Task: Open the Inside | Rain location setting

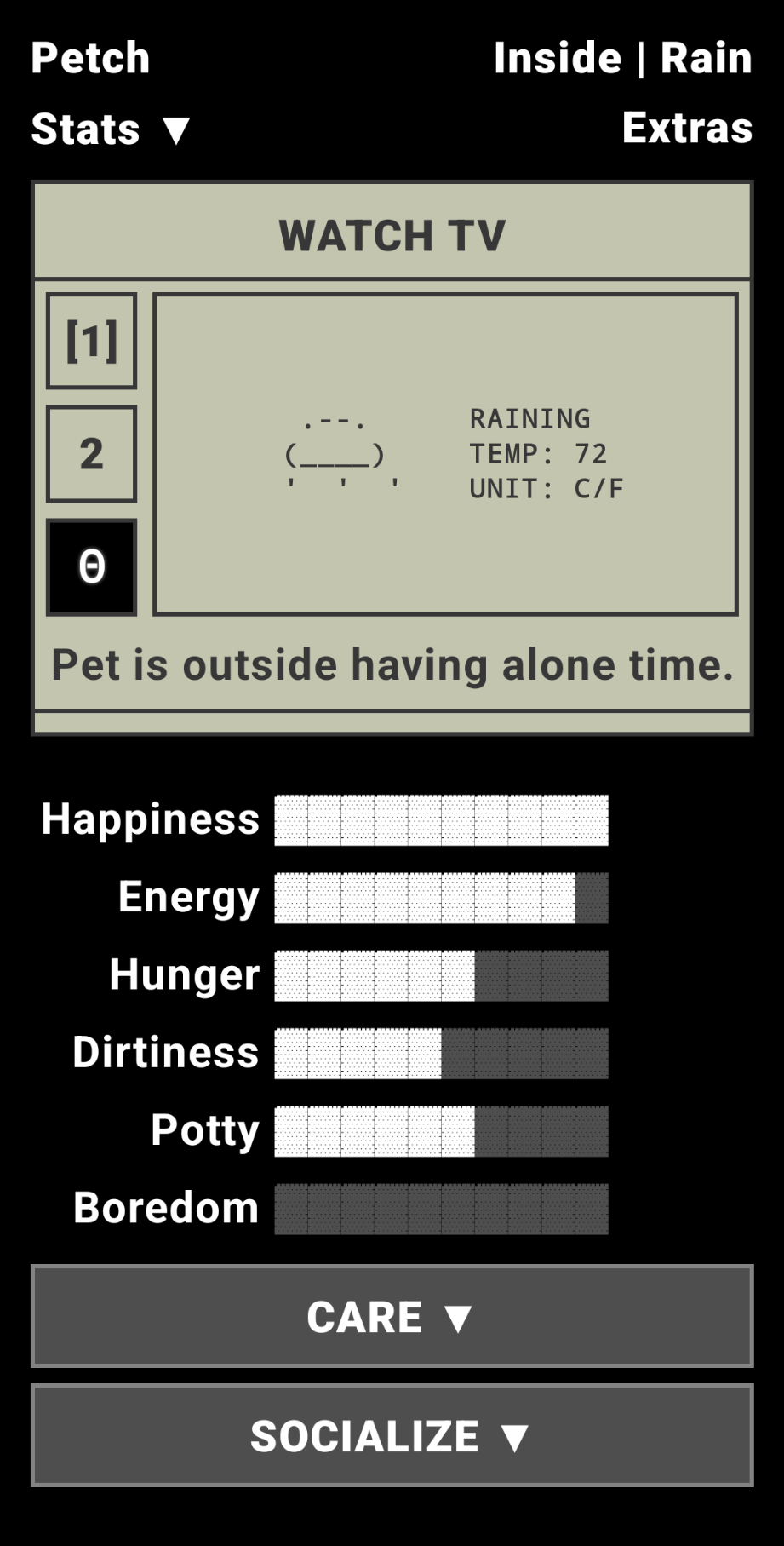Action: (x=623, y=58)
